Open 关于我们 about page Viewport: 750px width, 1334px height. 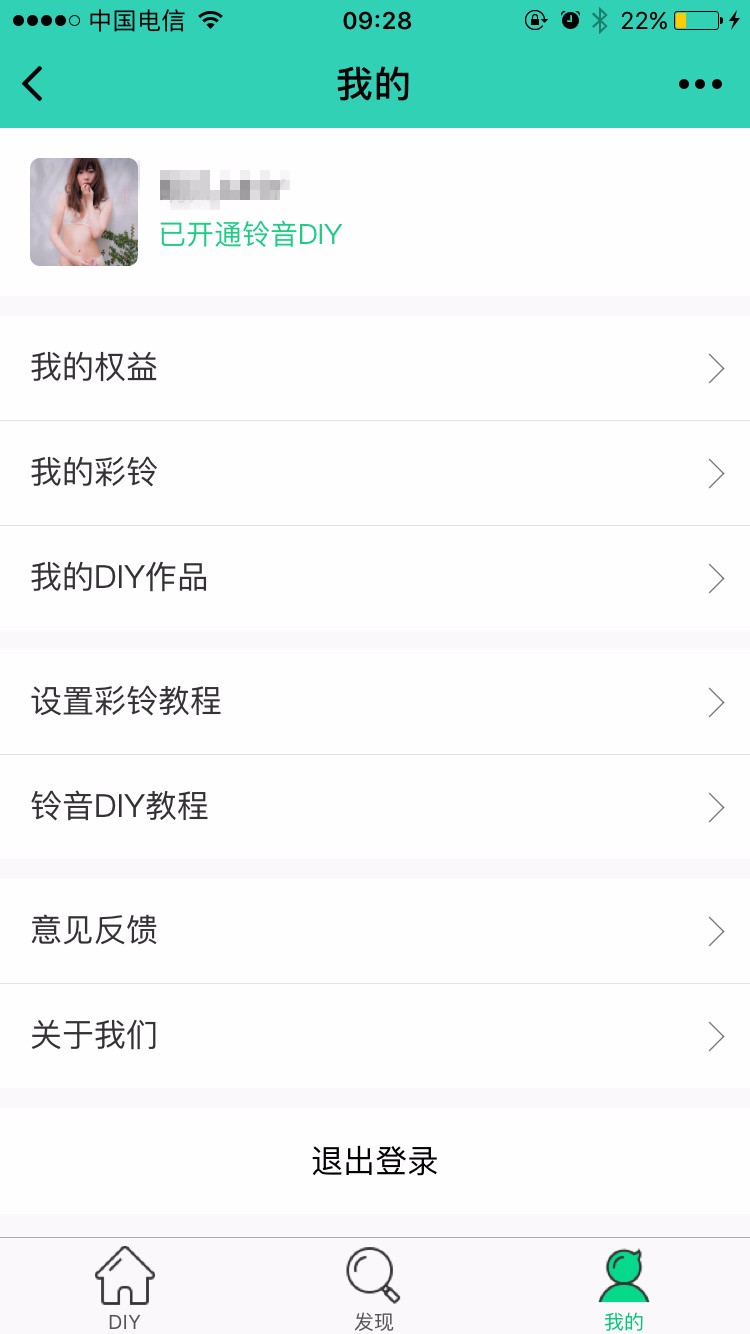(375, 1036)
